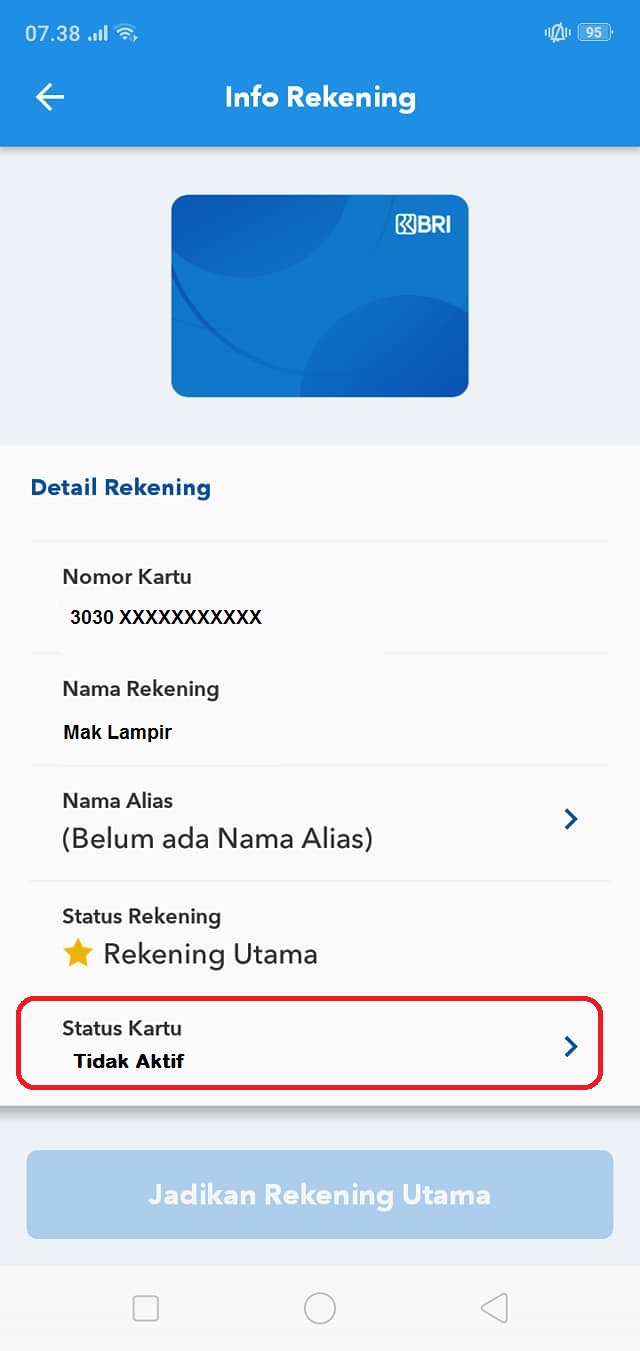Tap Jadikan Rekening Utama button

click(x=320, y=1194)
